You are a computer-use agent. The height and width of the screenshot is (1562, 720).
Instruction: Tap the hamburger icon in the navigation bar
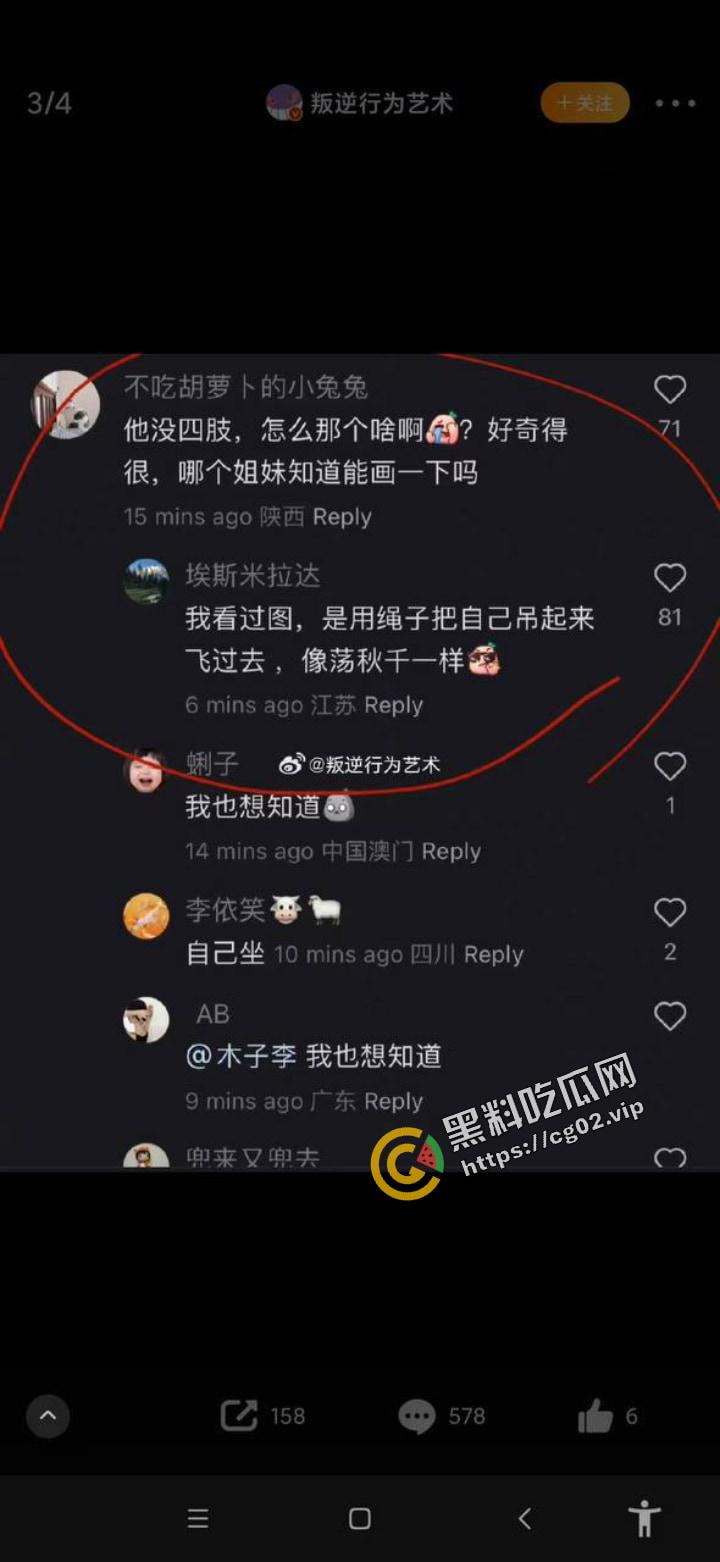click(x=198, y=1518)
